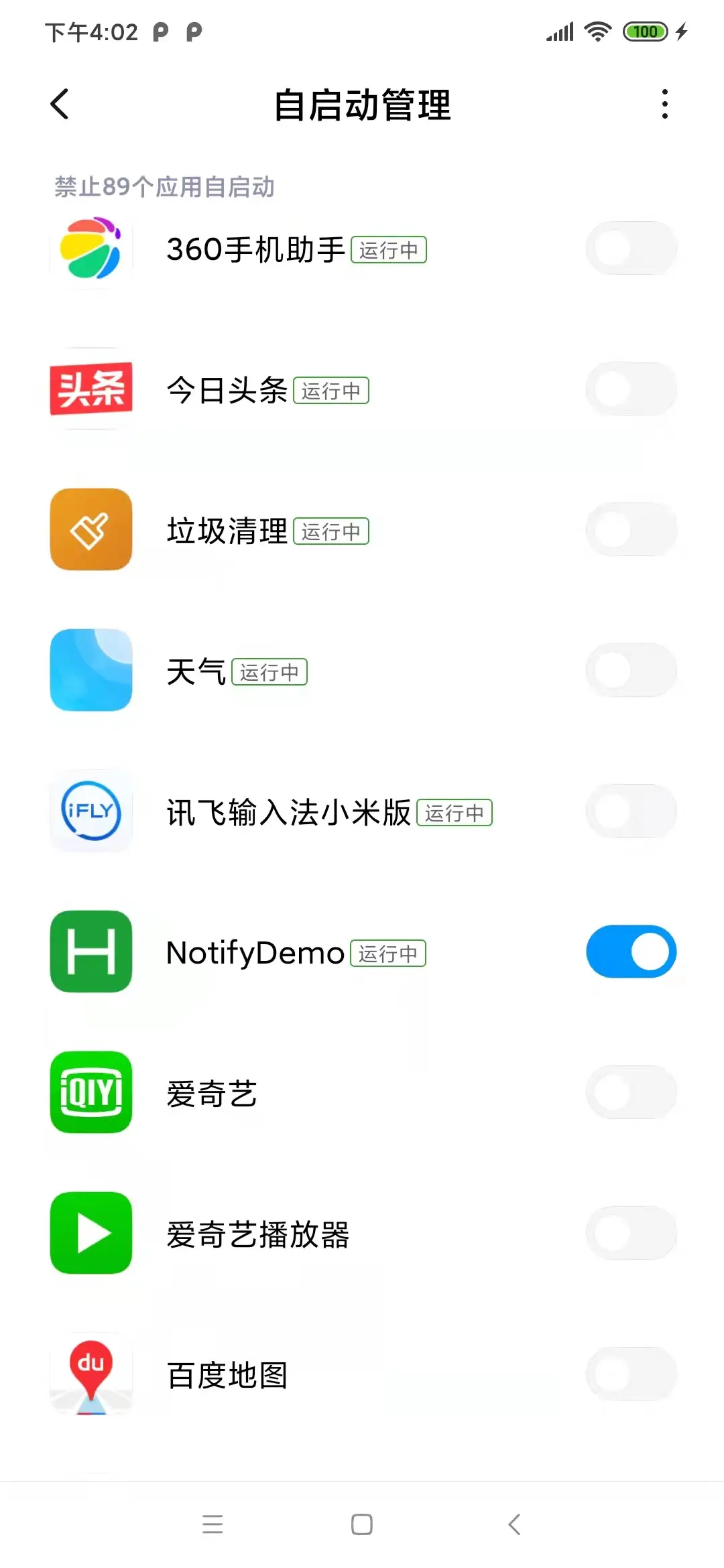724x1568 pixels.
Task: Enable autostart for 讯飞输入法小米版
Action: (631, 811)
